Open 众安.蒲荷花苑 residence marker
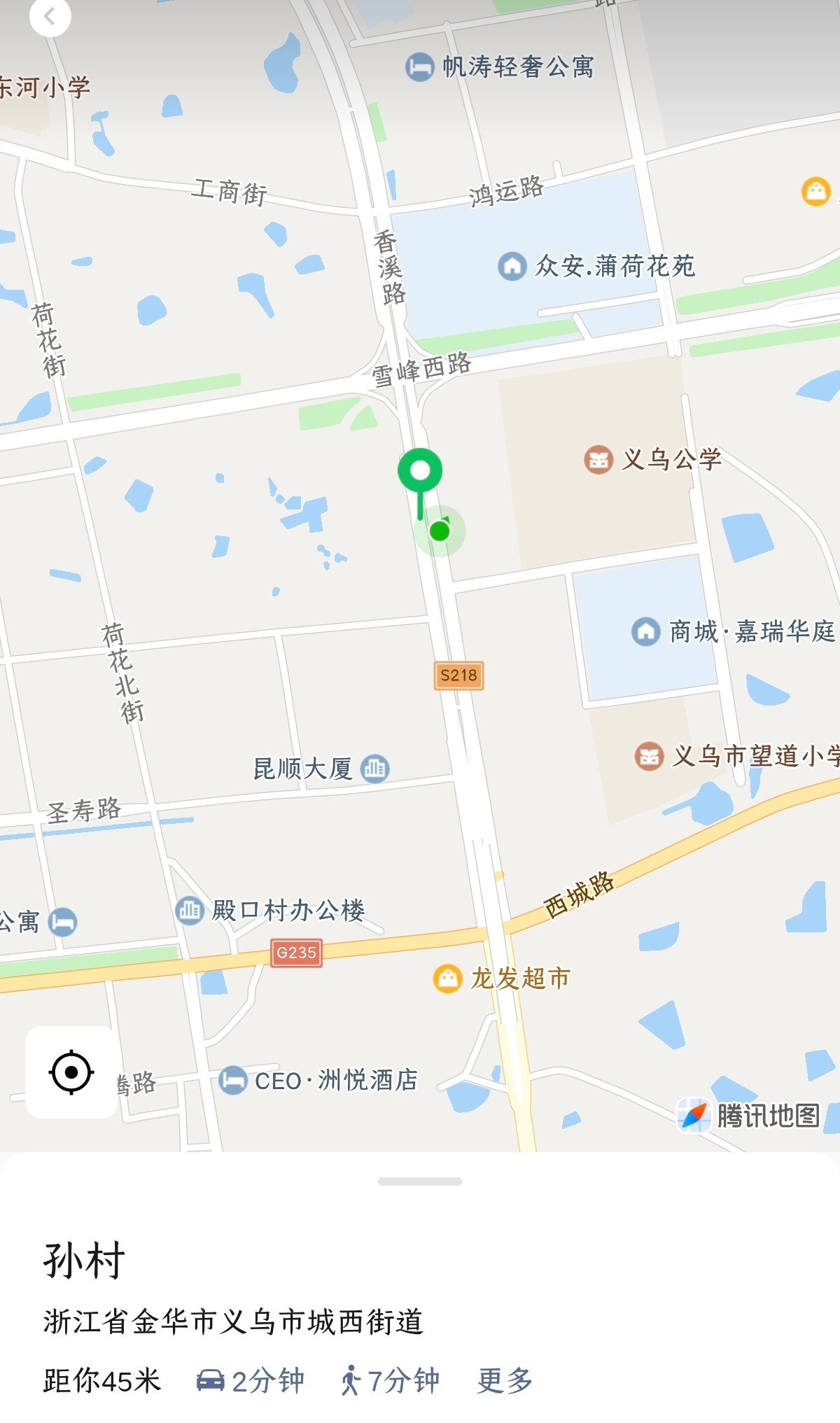The height and width of the screenshot is (1423, 840). tap(512, 266)
